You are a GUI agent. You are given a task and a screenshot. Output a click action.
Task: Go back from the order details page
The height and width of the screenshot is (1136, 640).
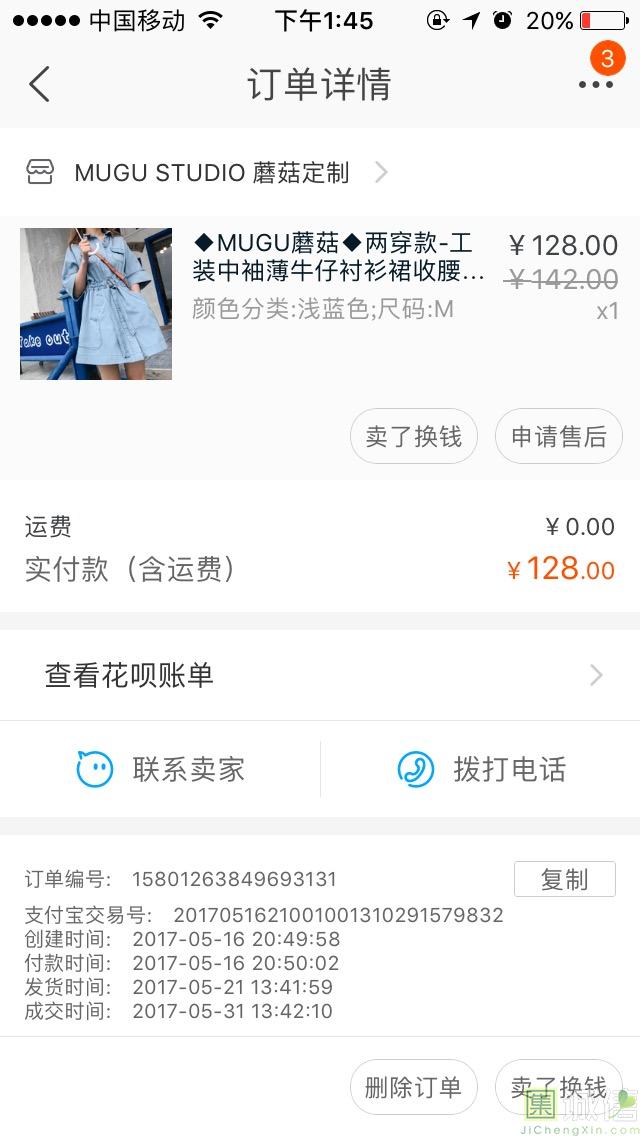(40, 84)
